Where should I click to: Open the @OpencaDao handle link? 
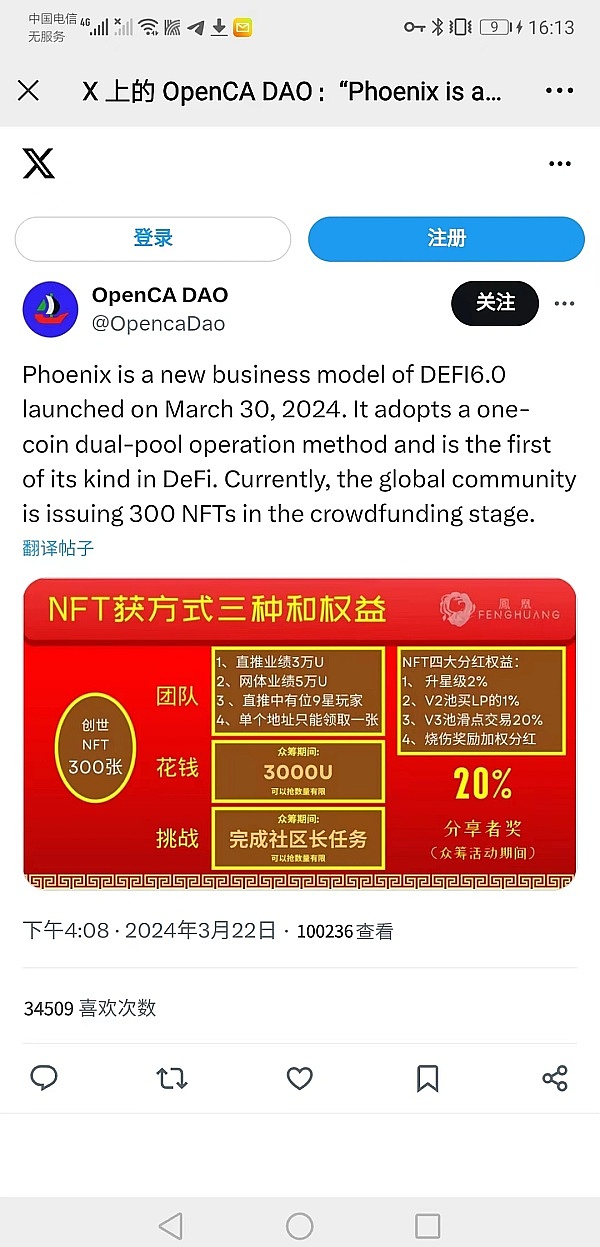point(158,324)
